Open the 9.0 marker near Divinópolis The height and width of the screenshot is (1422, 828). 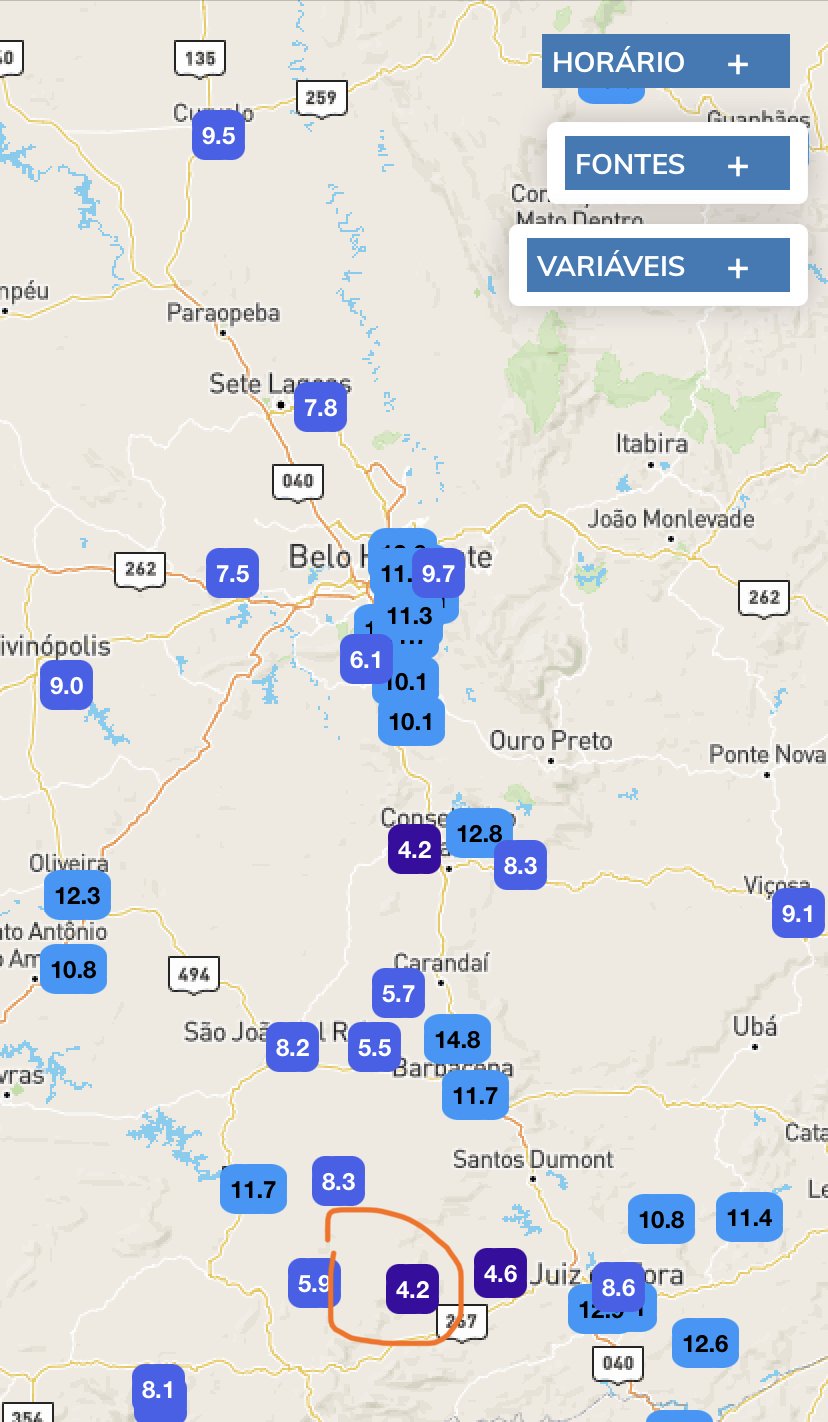(x=67, y=687)
